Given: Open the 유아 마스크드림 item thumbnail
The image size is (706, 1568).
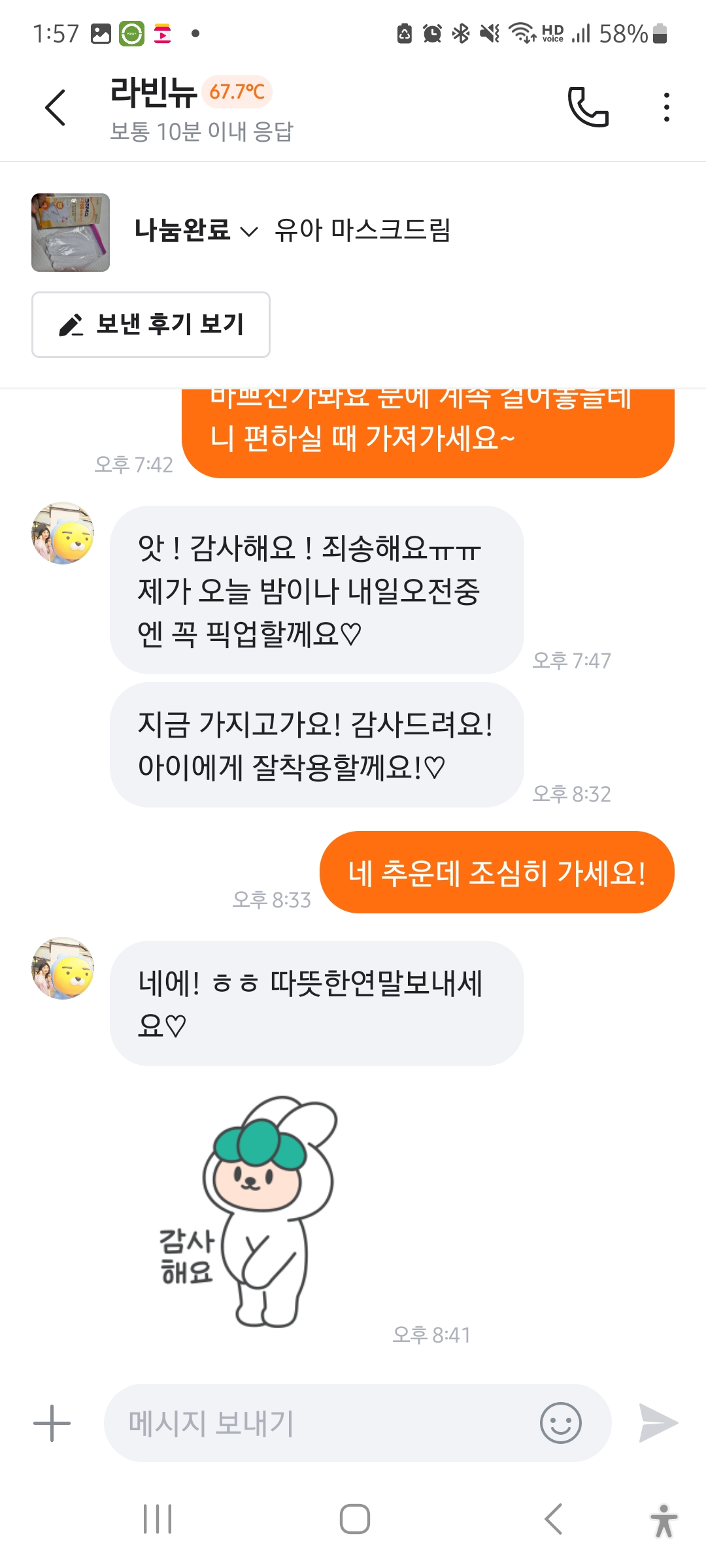Looking at the screenshot, I should click(71, 233).
